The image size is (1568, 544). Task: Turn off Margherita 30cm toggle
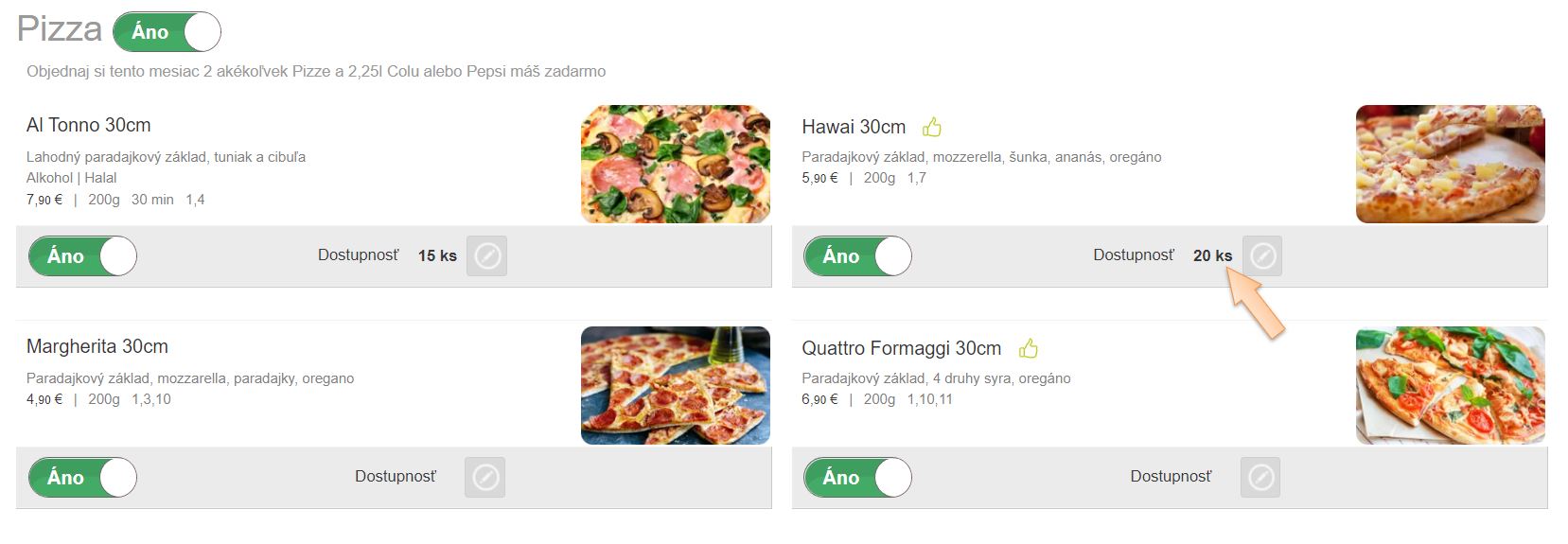(82, 478)
